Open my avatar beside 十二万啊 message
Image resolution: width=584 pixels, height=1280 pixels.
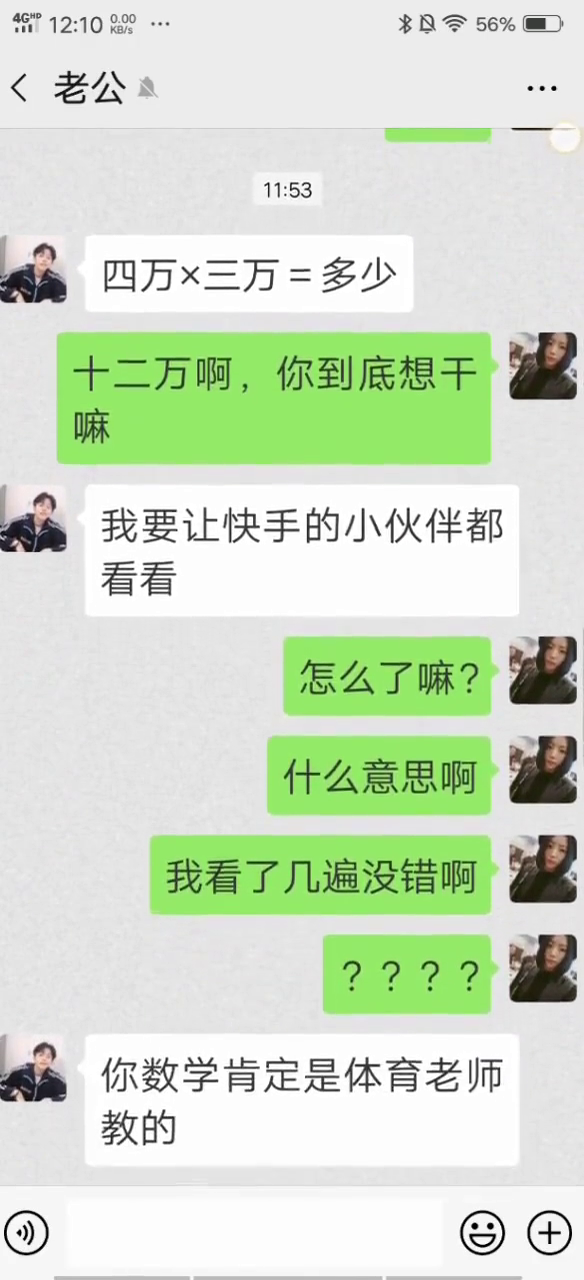click(x=543, y=366)
